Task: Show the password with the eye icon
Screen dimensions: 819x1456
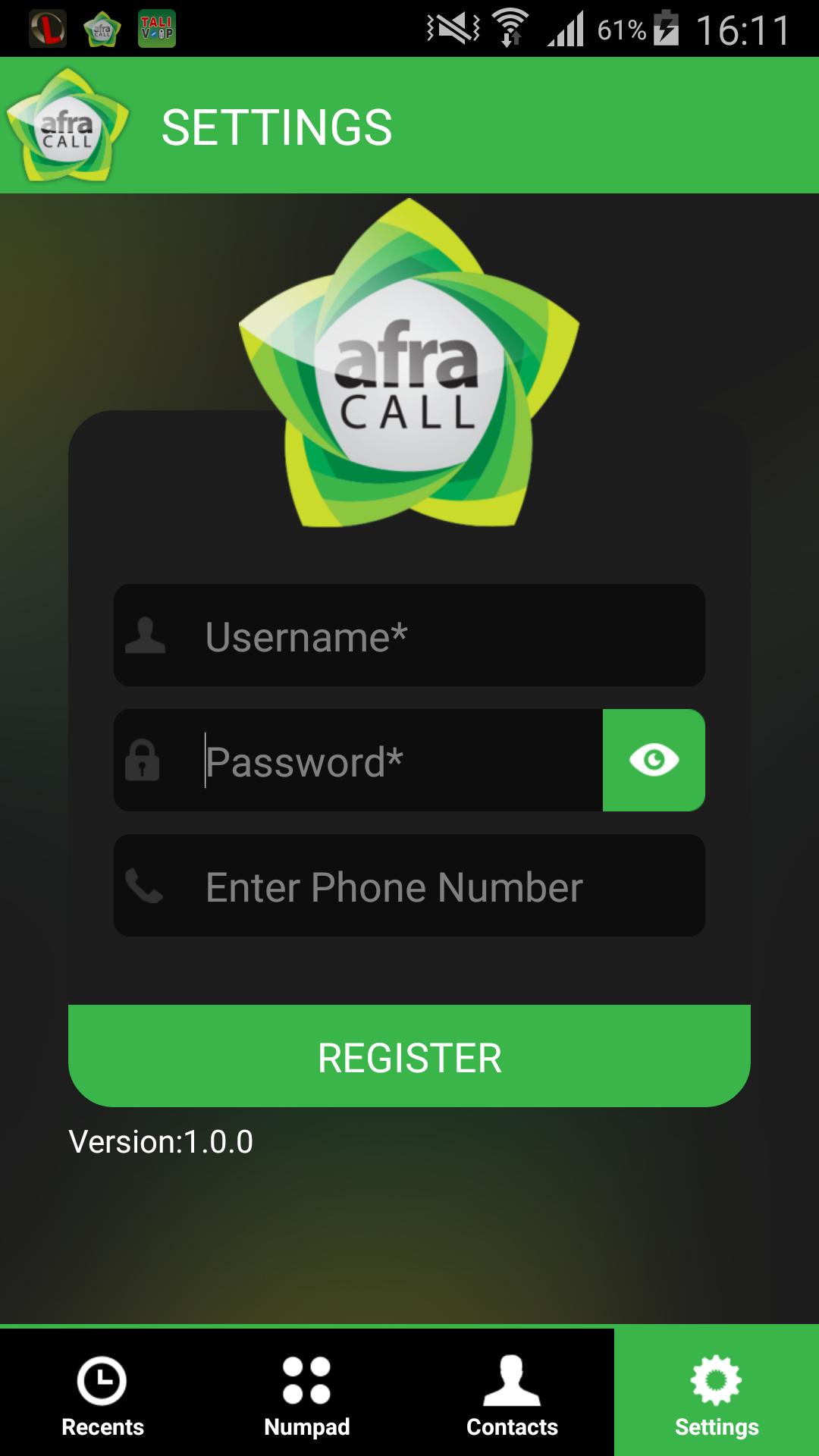Action: click(x=654, y=760)
